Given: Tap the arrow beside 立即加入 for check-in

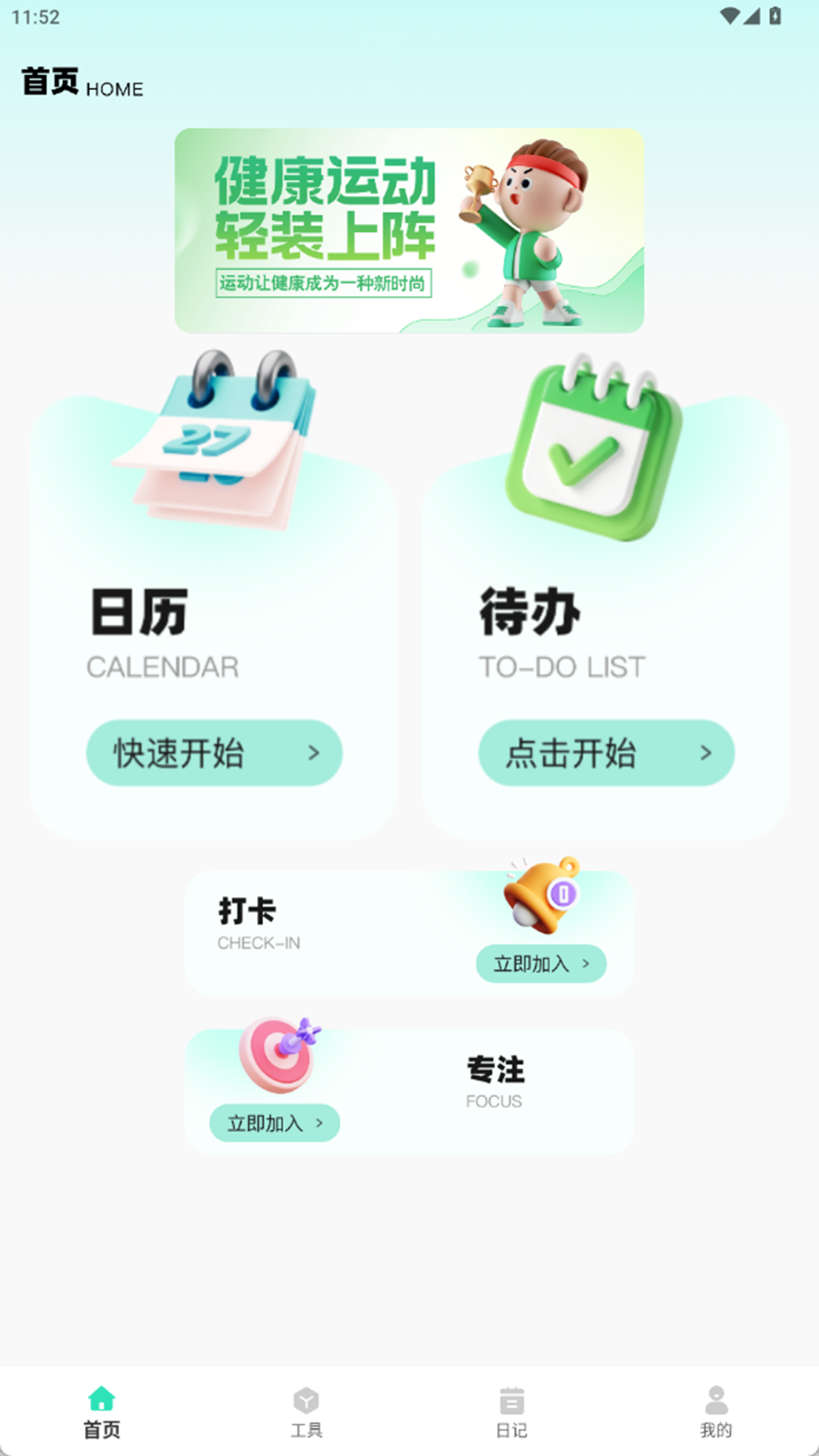Looking at the screenshot, I should [x=585, y=964].
